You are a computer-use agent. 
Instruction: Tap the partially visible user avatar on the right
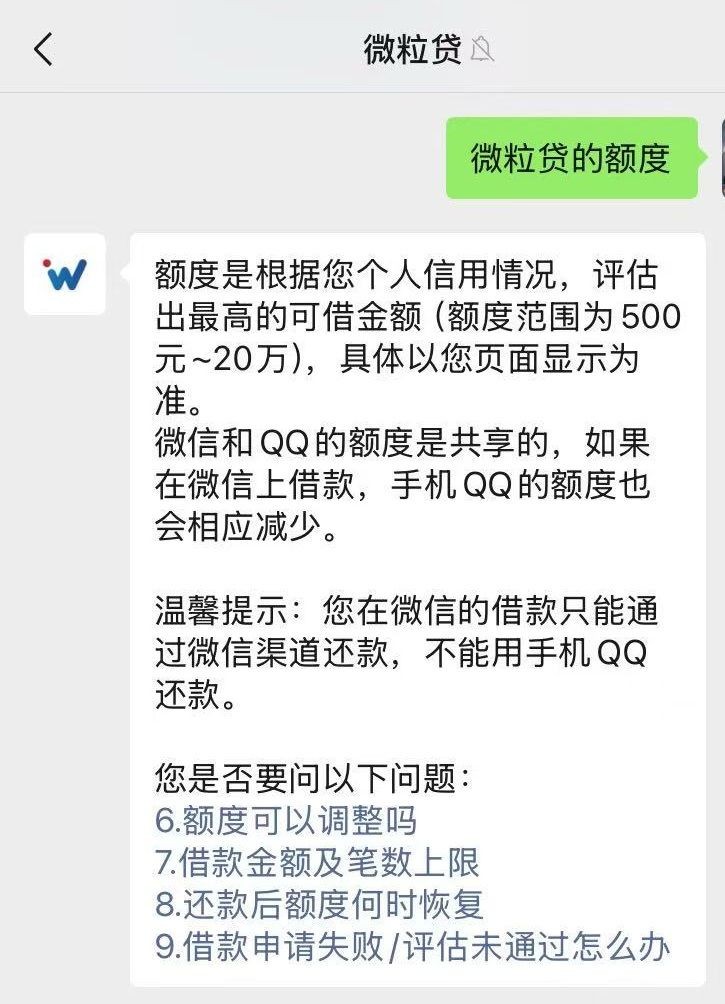coord(718,155)
